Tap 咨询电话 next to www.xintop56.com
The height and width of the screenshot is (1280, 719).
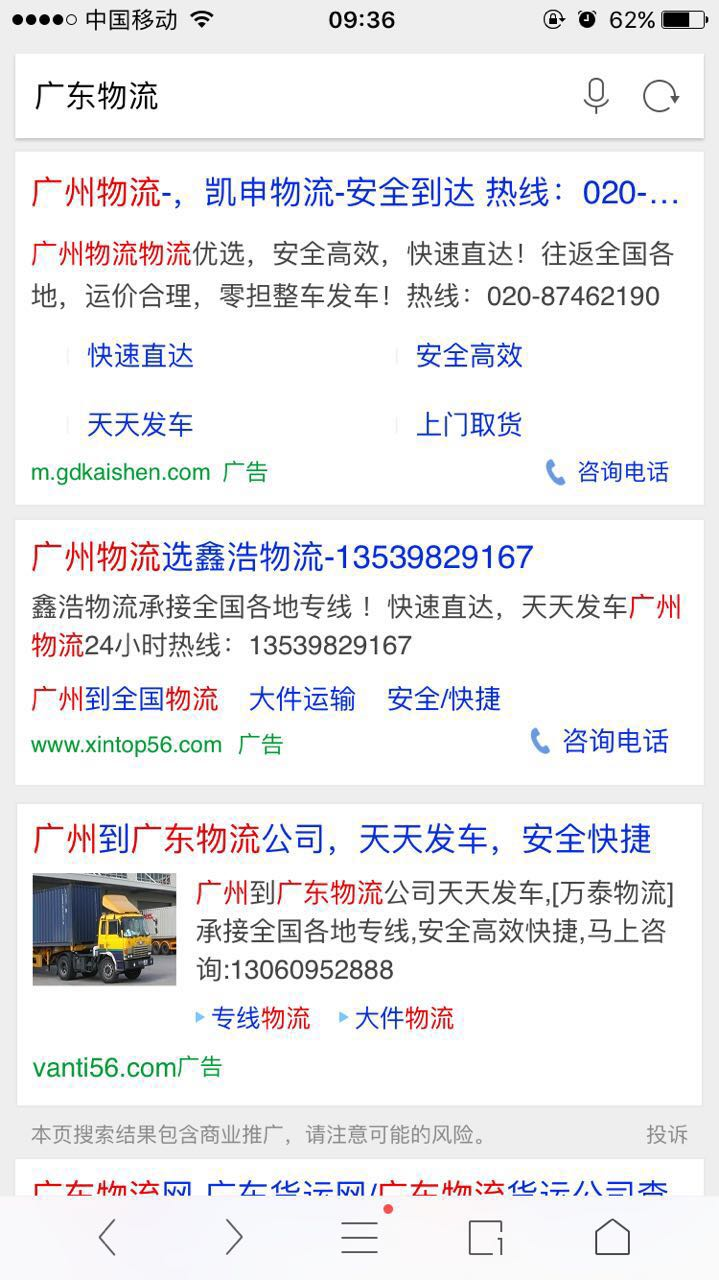(600, 741)
